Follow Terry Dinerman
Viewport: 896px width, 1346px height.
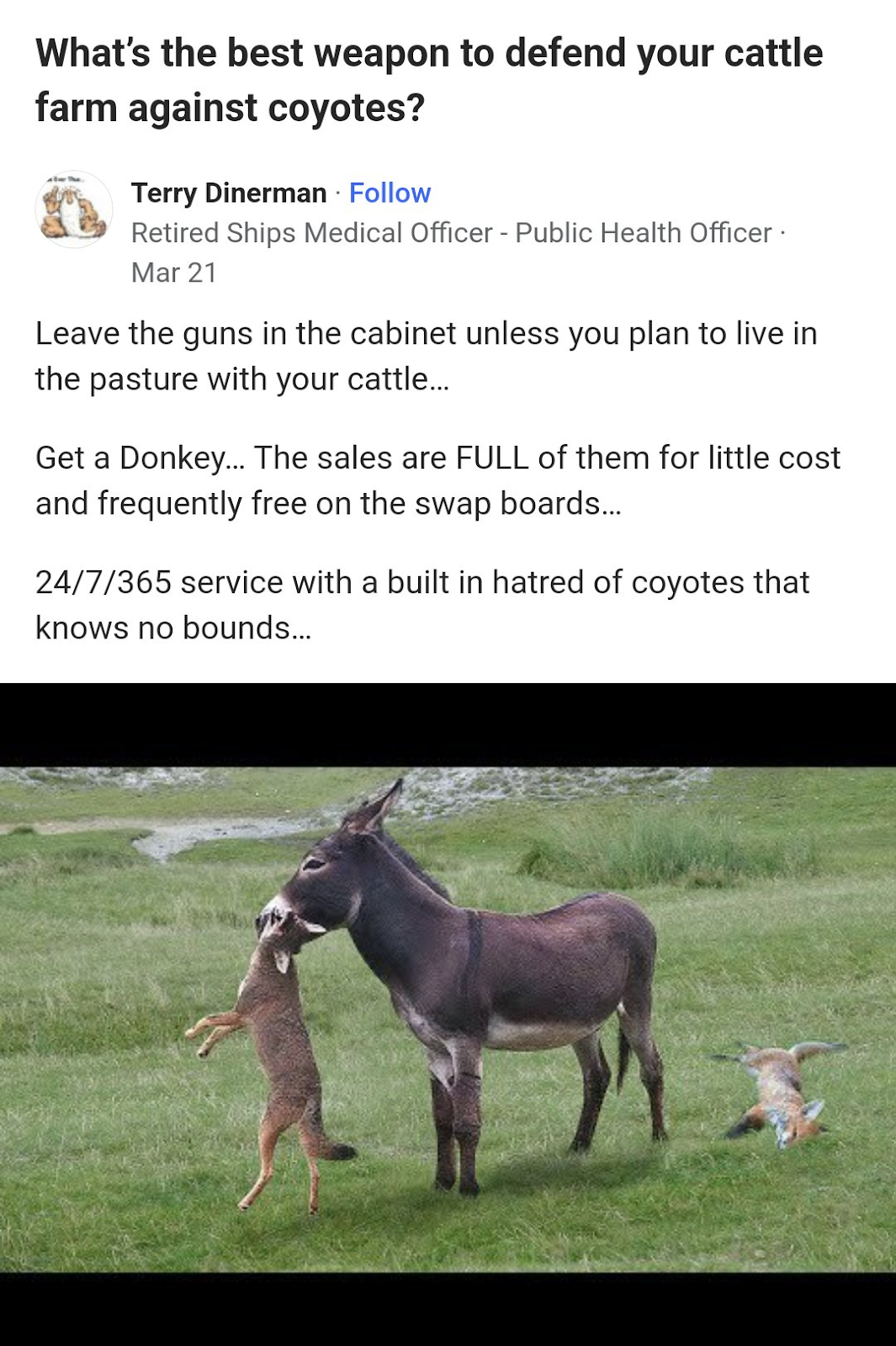(x=390, y=193)
